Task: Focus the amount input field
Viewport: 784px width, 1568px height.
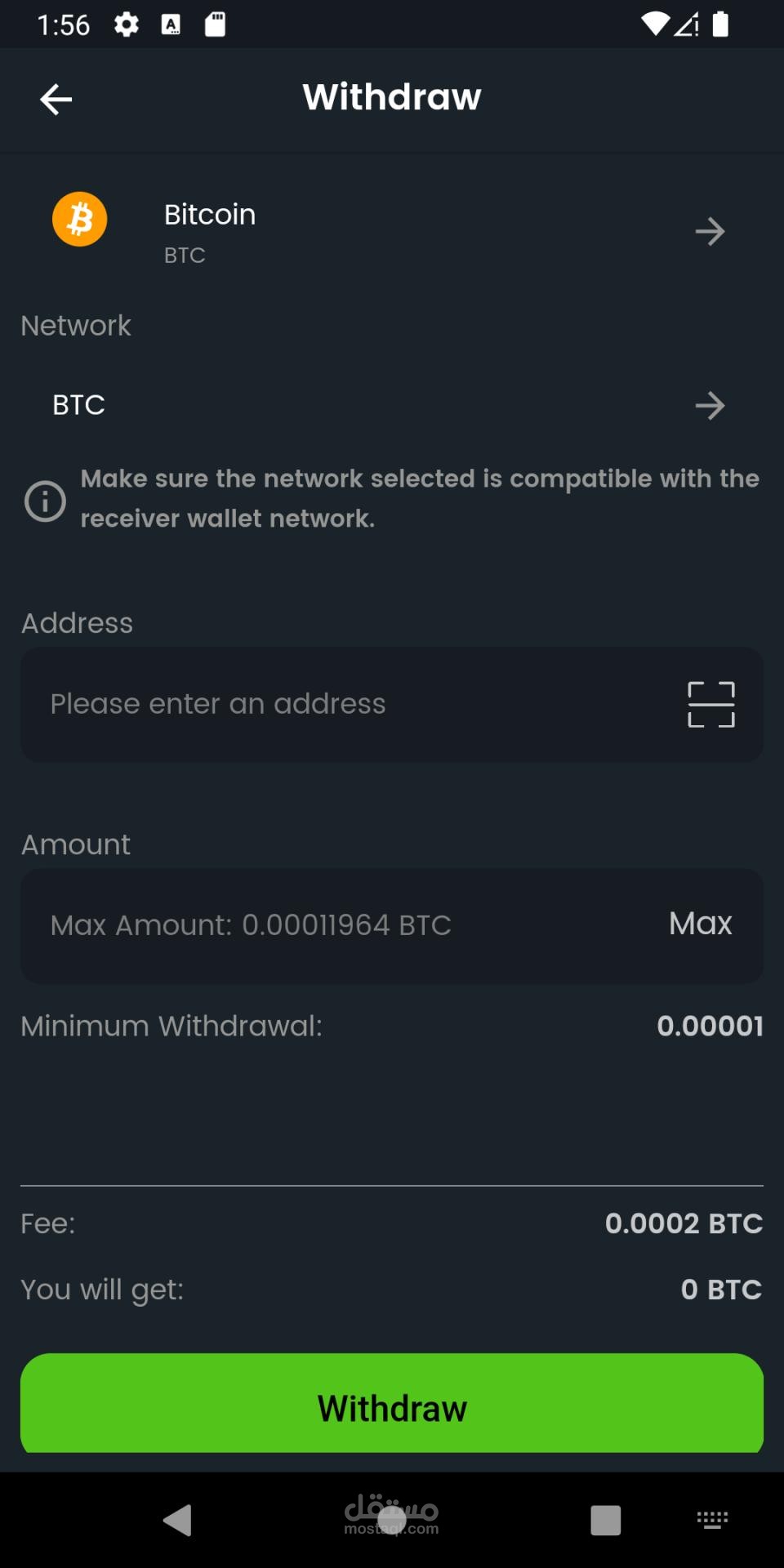Action: (343, 925)
